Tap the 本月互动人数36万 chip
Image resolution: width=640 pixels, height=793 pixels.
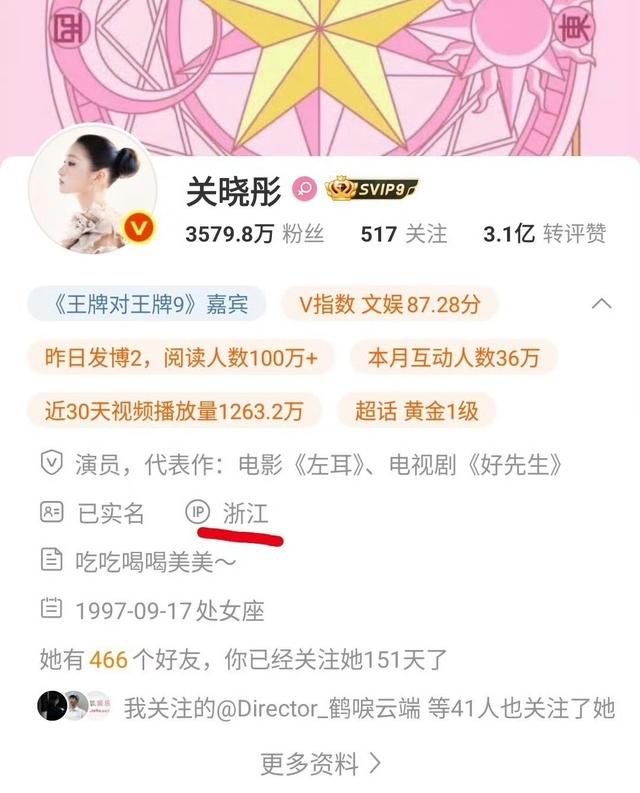point(453,357)
